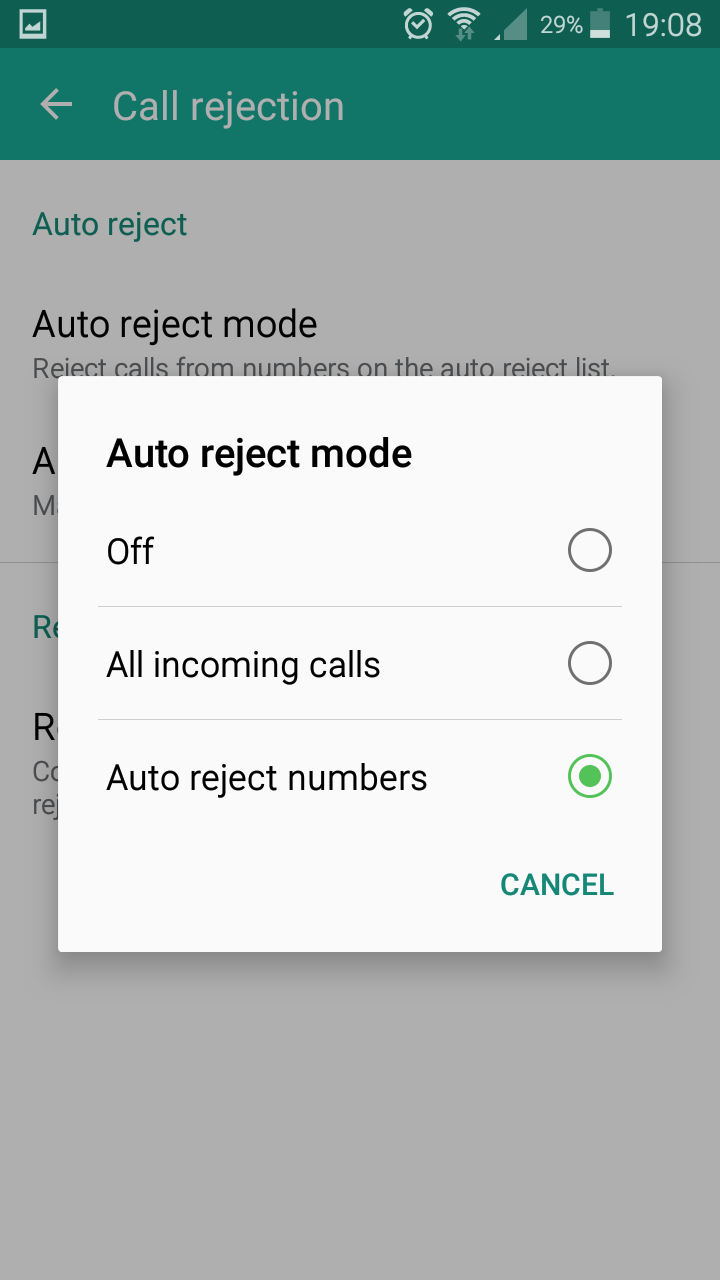Choose All incoming calls option
This screenshot has height=1280, width=720.
(x=360, y=664)
